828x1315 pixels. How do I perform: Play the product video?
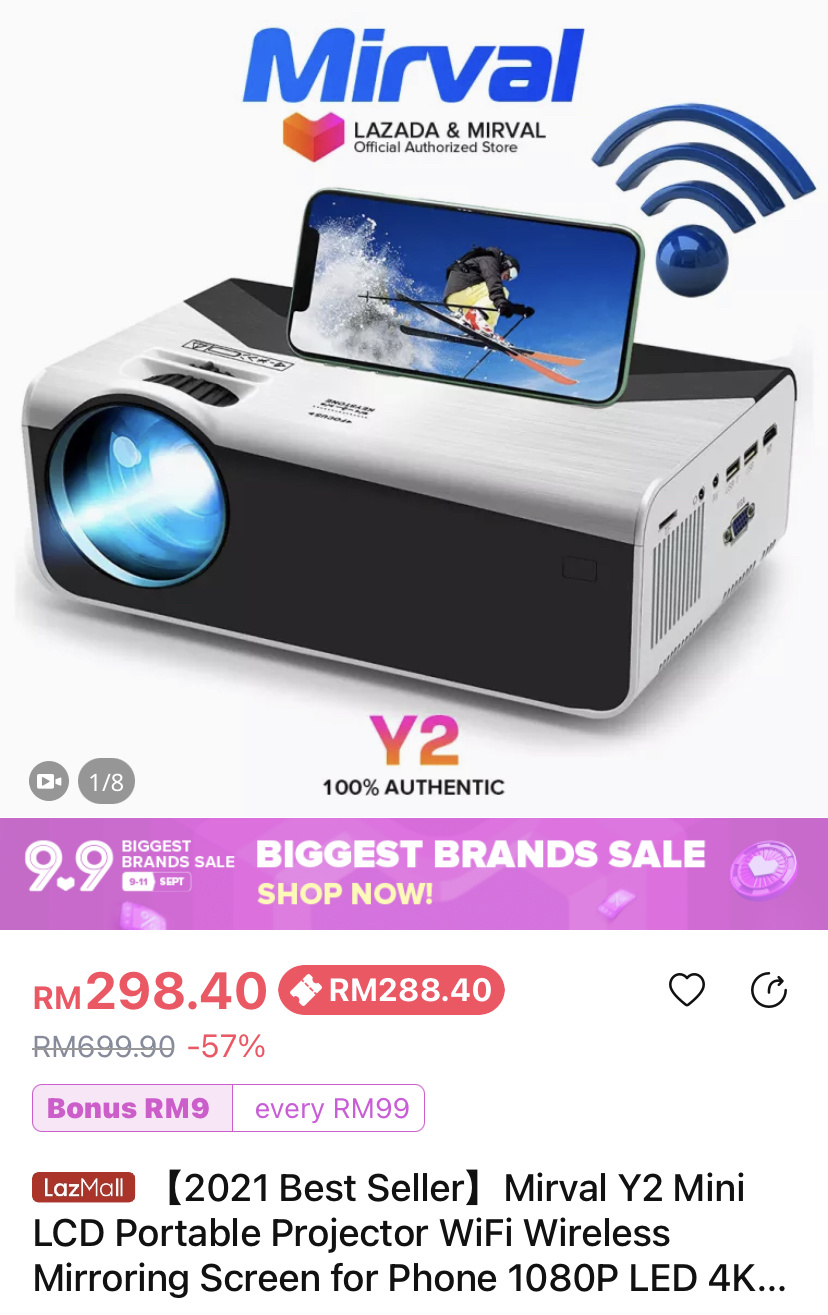tap(49, 781)
